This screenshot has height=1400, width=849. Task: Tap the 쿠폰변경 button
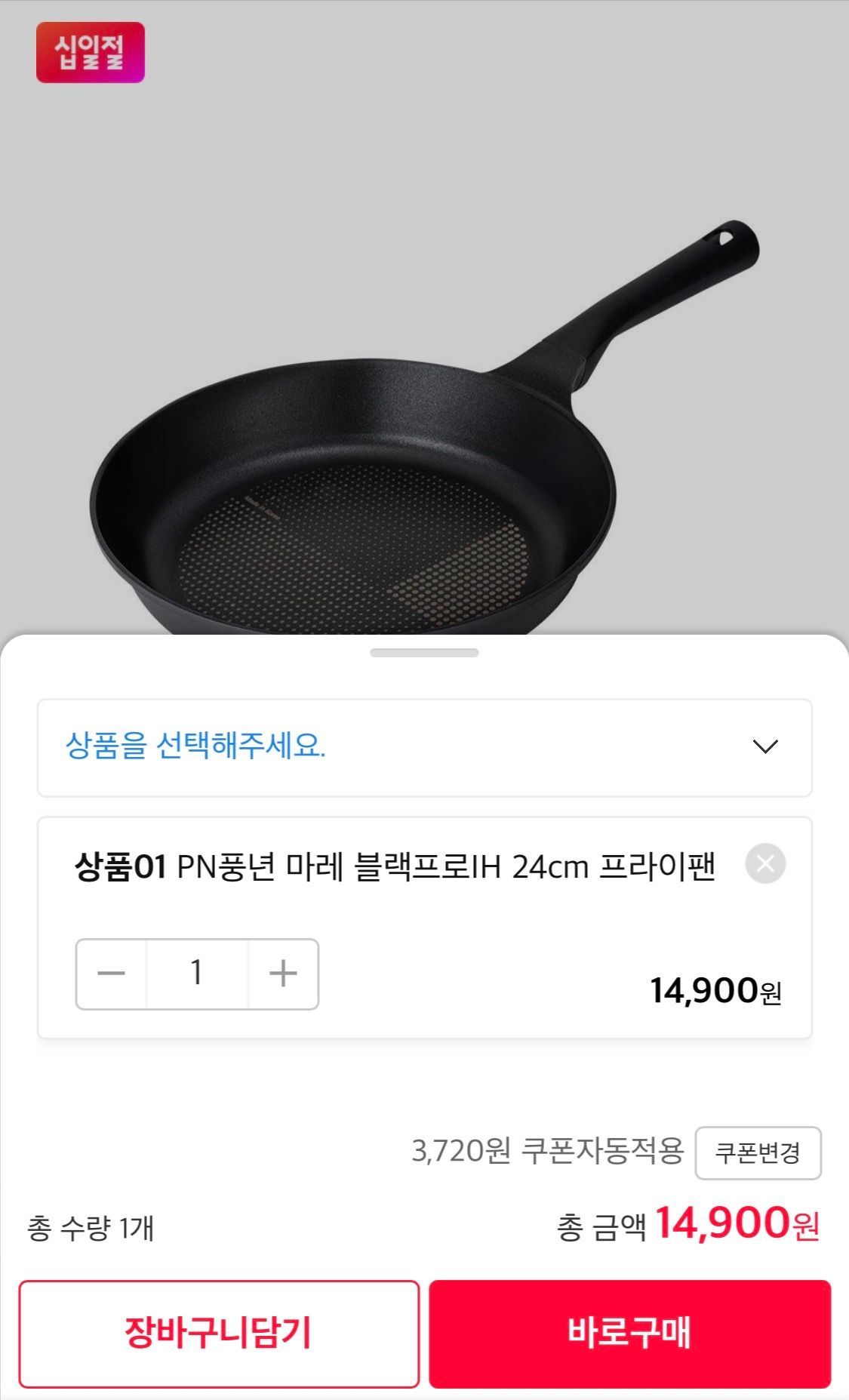coord(758,1152)
